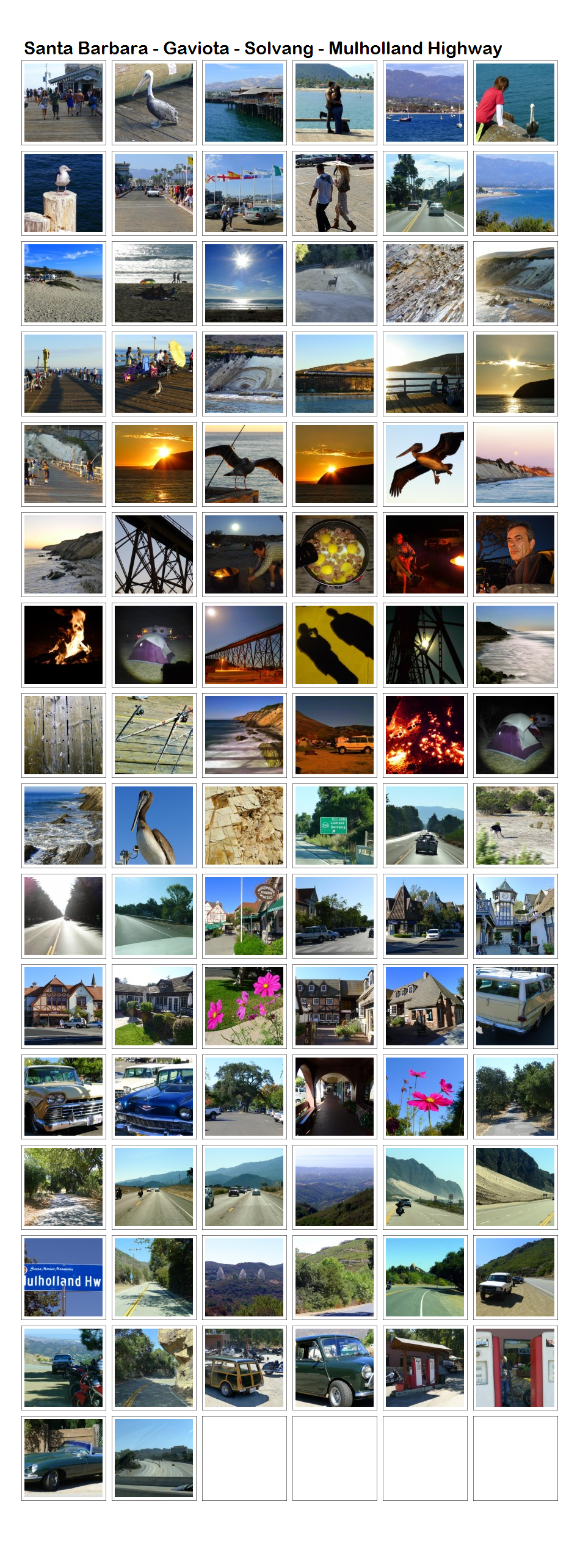Screen dimensions: 580x1568
Task: View the seagull on wooden post photo
Action: (x=63, y=193)
